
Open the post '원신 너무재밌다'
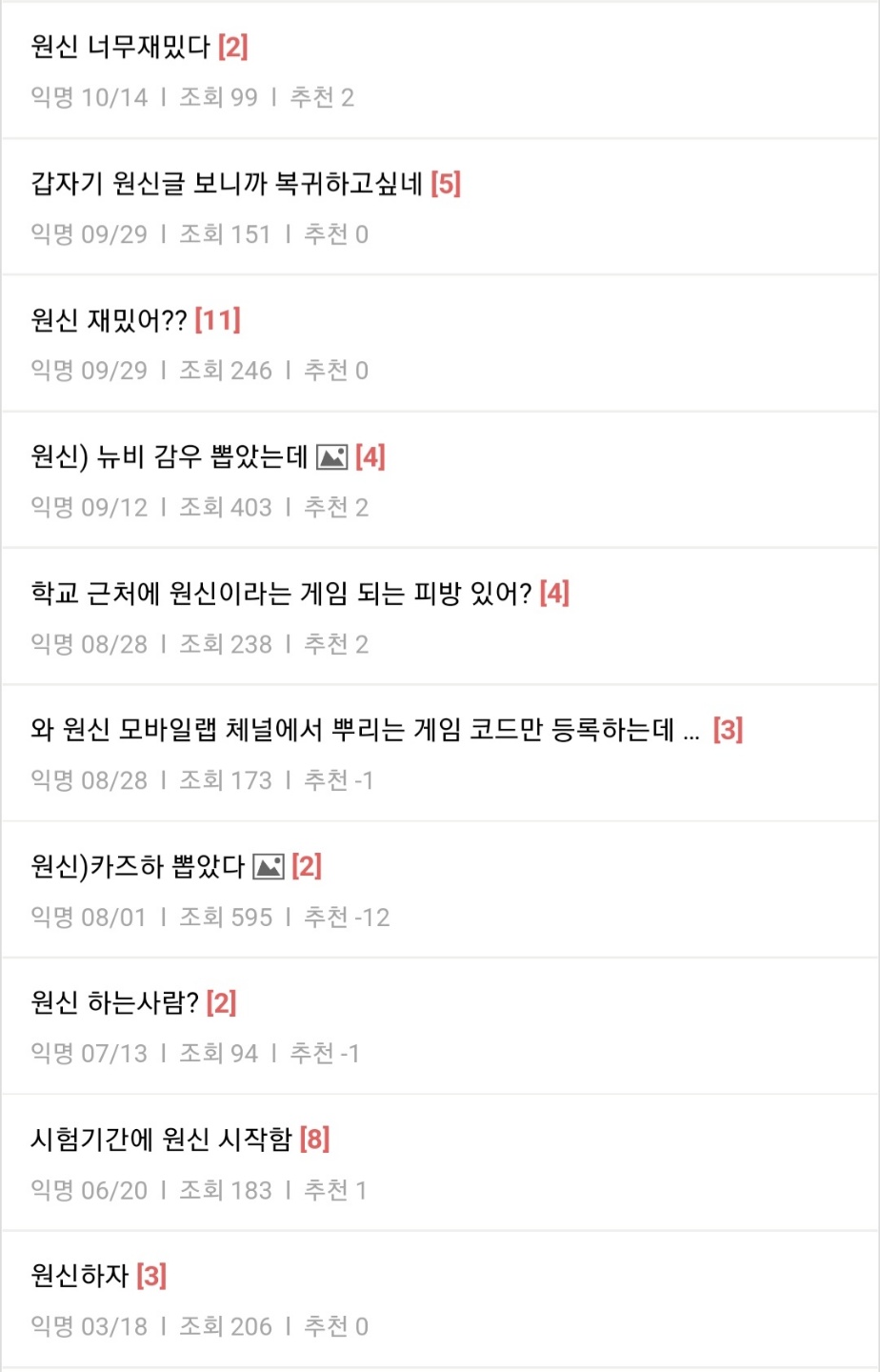click(x=120, y=47)
